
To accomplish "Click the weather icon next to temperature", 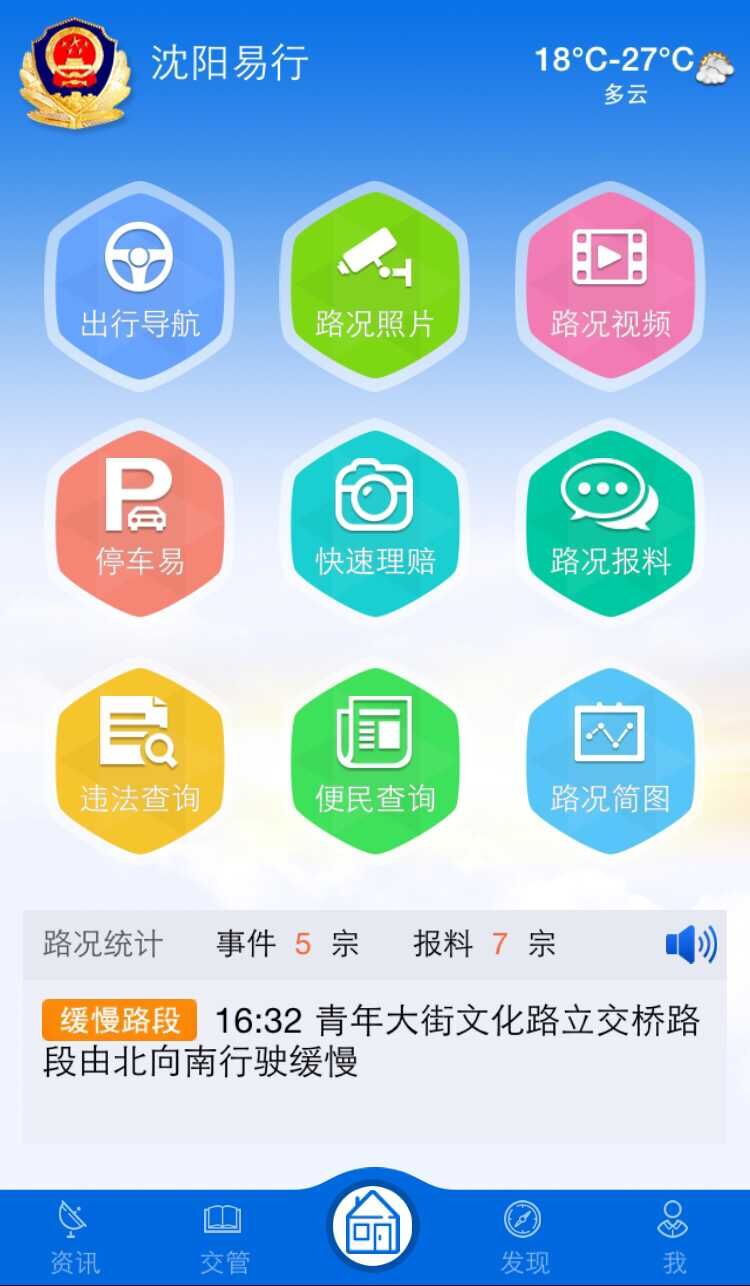I will click(x=714, y=68).
